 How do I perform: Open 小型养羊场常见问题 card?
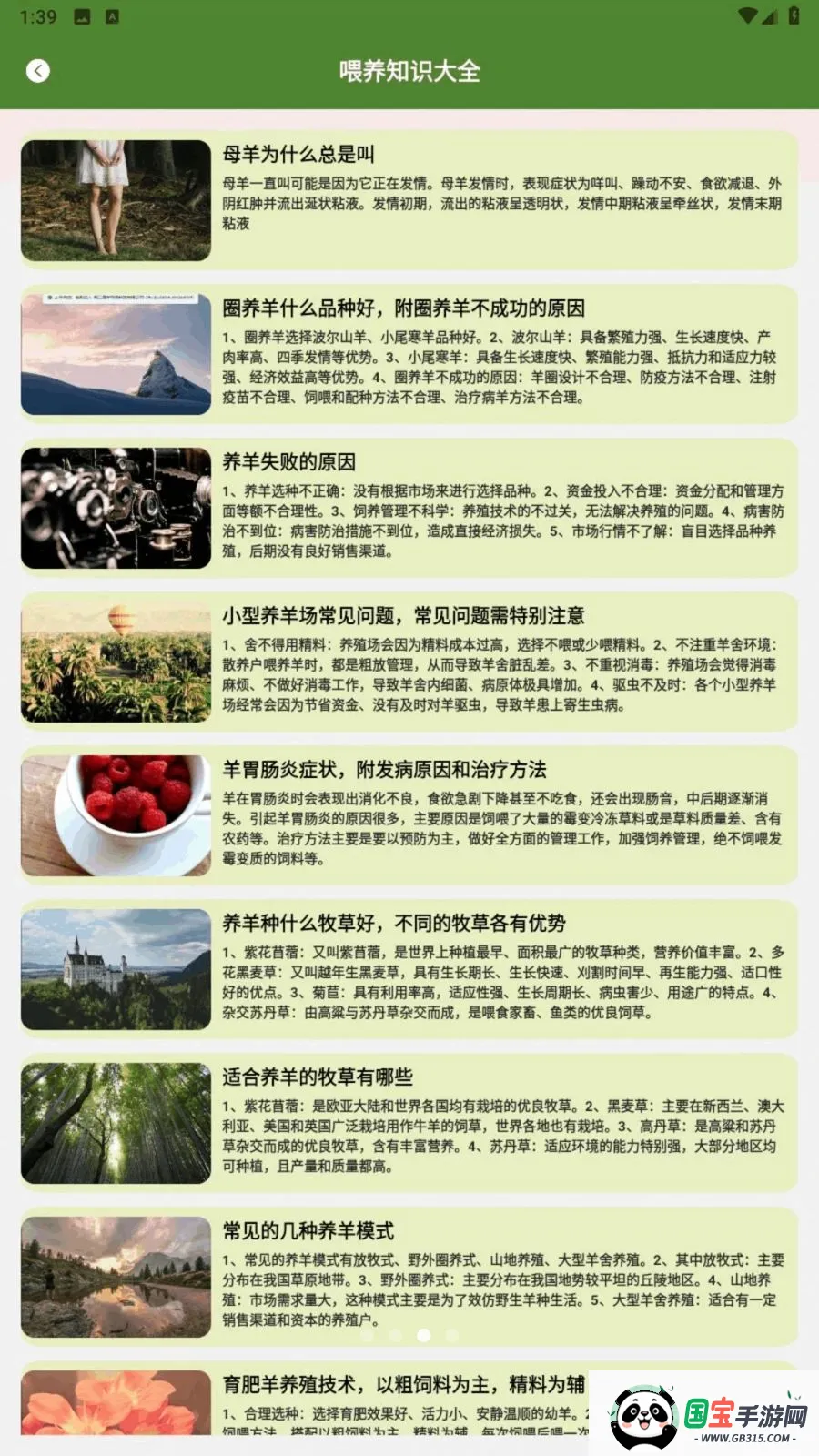tap(409, 662)
